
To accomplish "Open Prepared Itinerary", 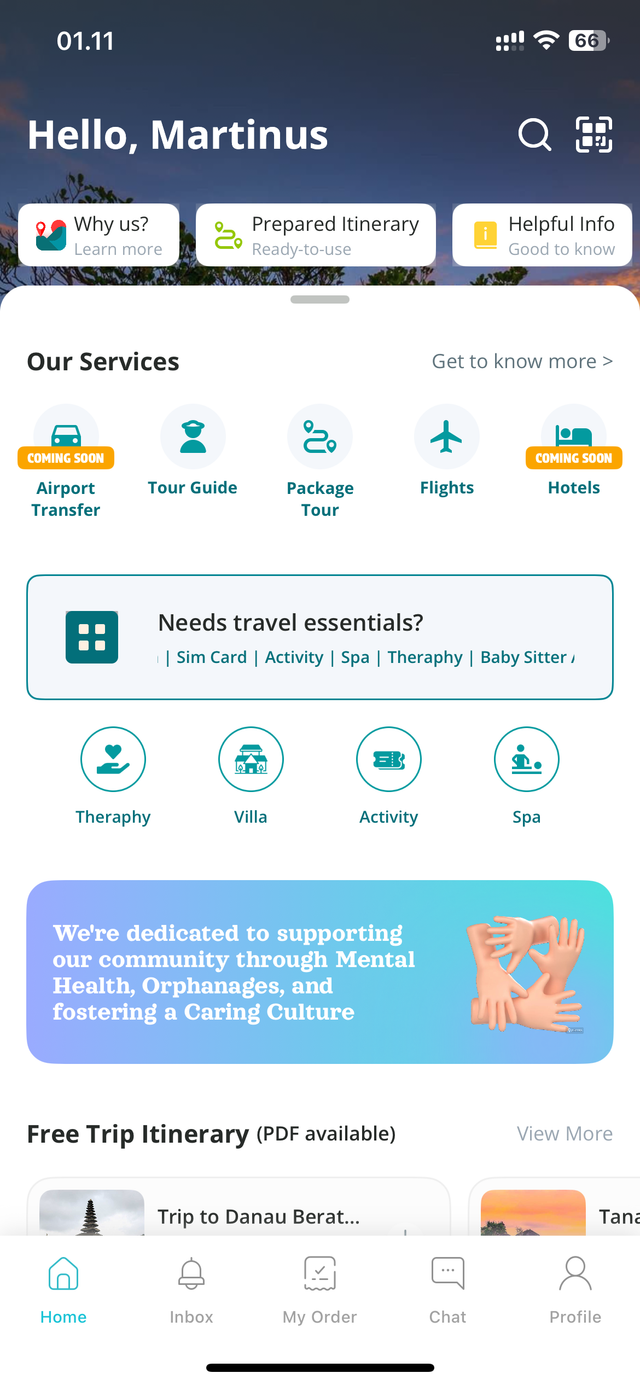I will coord(315,235).
